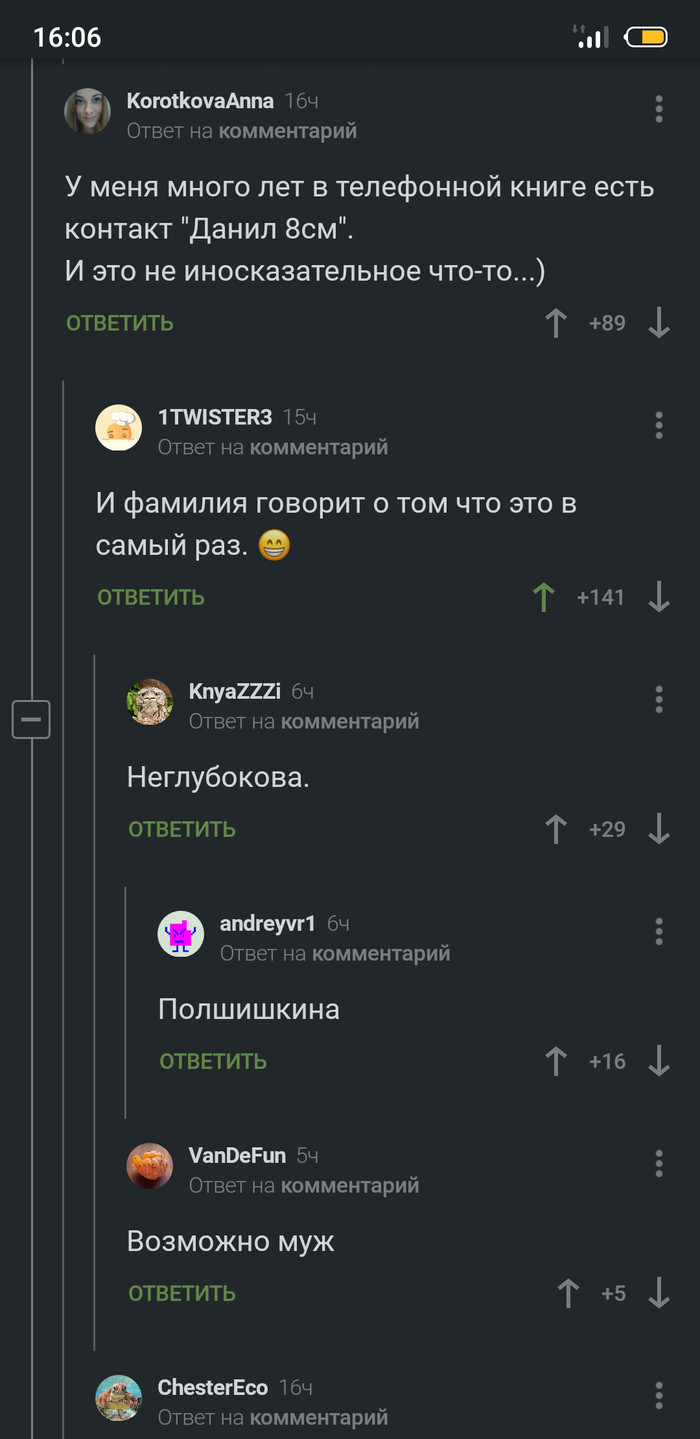This screenshot has height=1439, width=700.
Task: Open overflow menu on KorotkovaAnna's comment
Action: pos(658,109)
